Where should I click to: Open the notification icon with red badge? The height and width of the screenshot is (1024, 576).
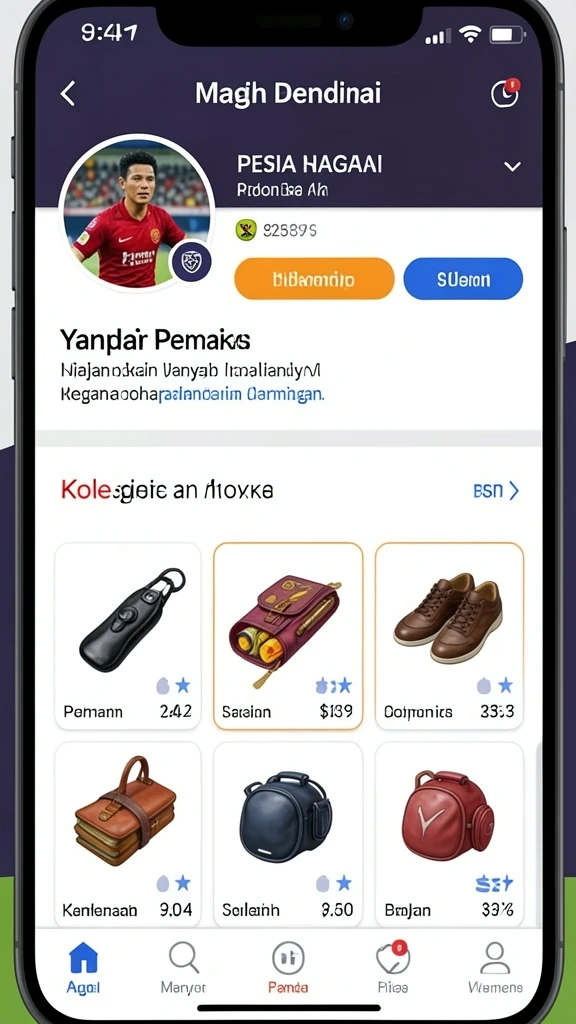click(505, 93)
